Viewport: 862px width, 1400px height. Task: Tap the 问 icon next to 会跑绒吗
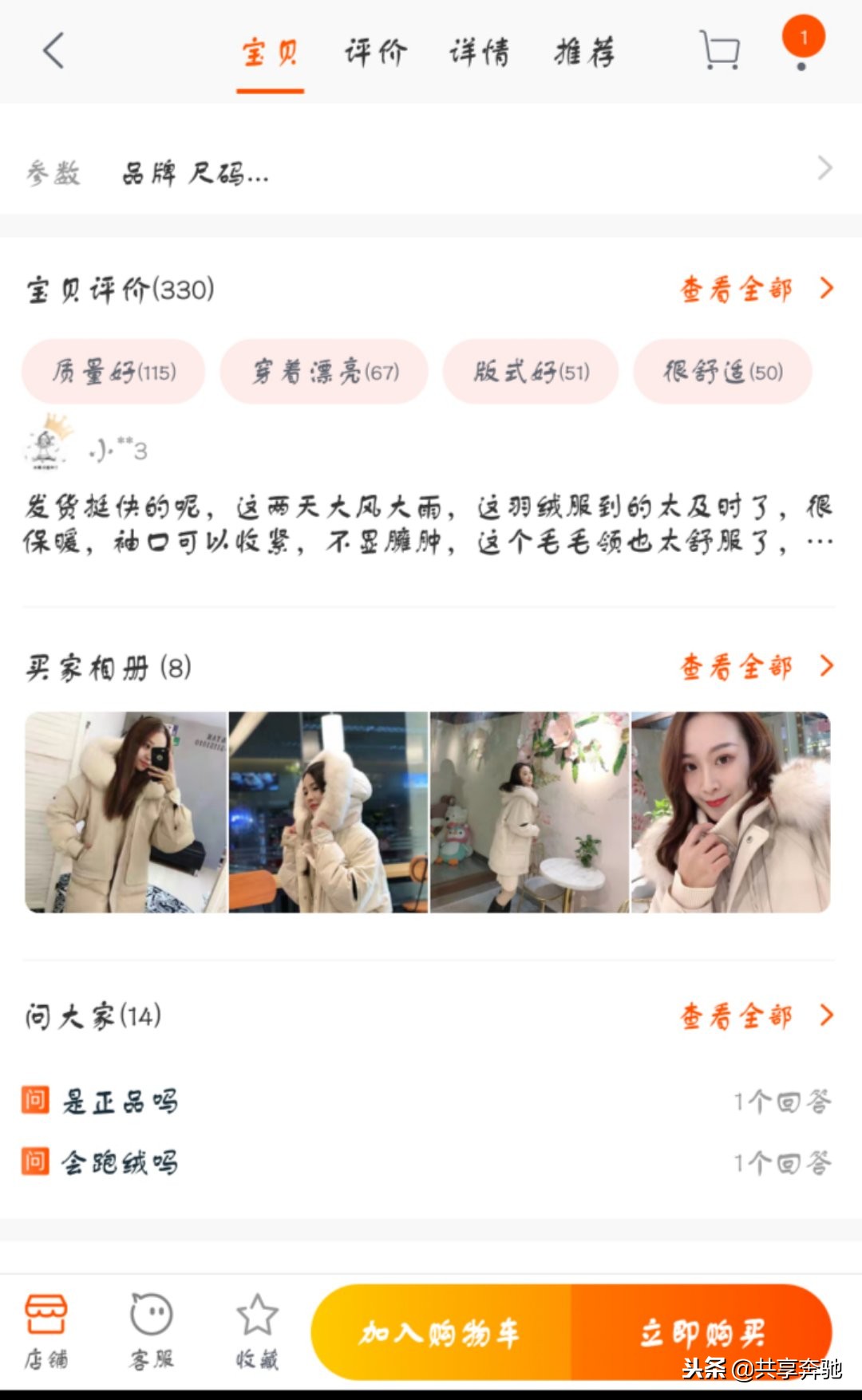[x=35, y=1162]
